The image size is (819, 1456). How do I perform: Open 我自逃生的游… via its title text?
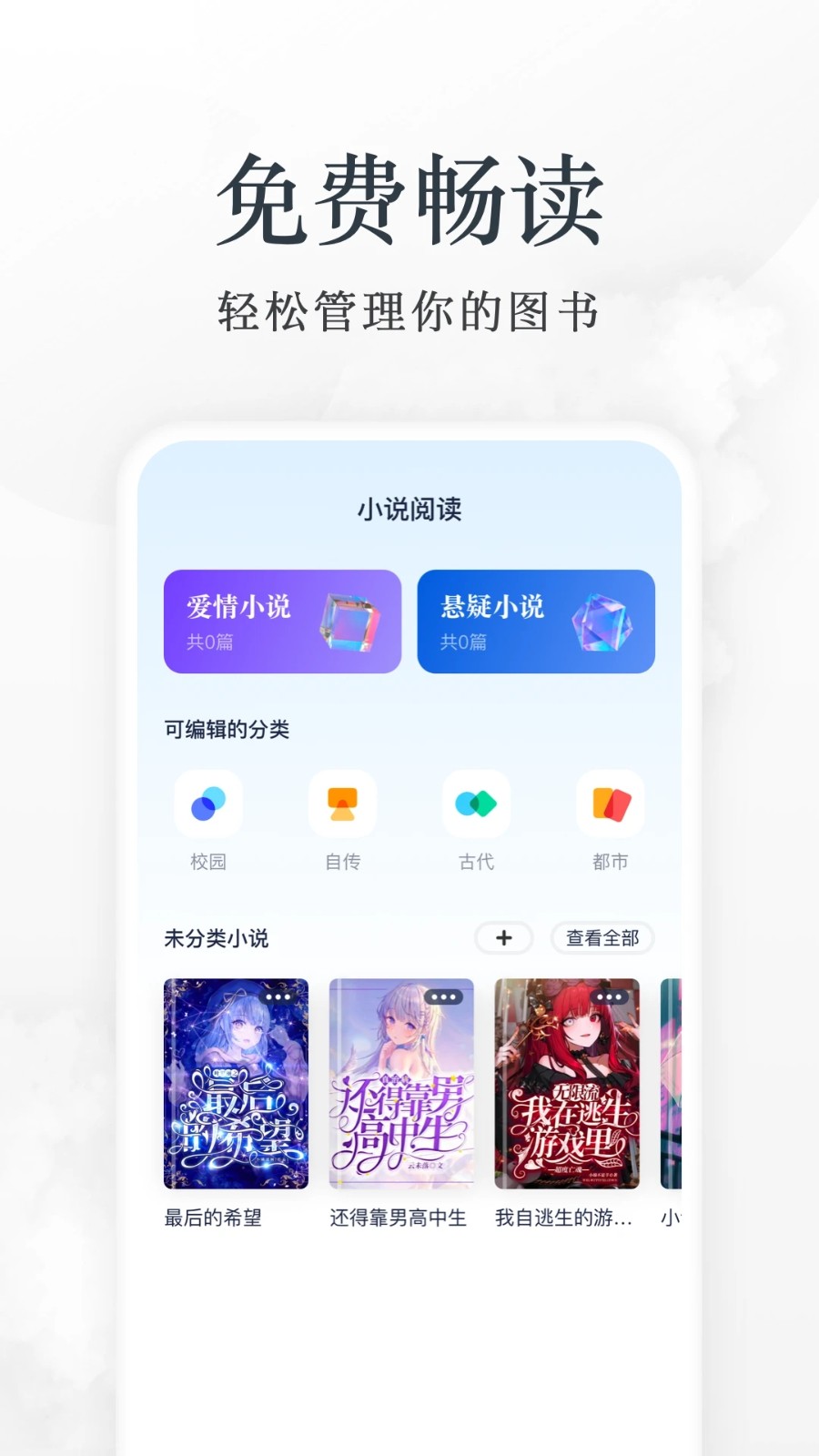click(x=561, y=1218)
